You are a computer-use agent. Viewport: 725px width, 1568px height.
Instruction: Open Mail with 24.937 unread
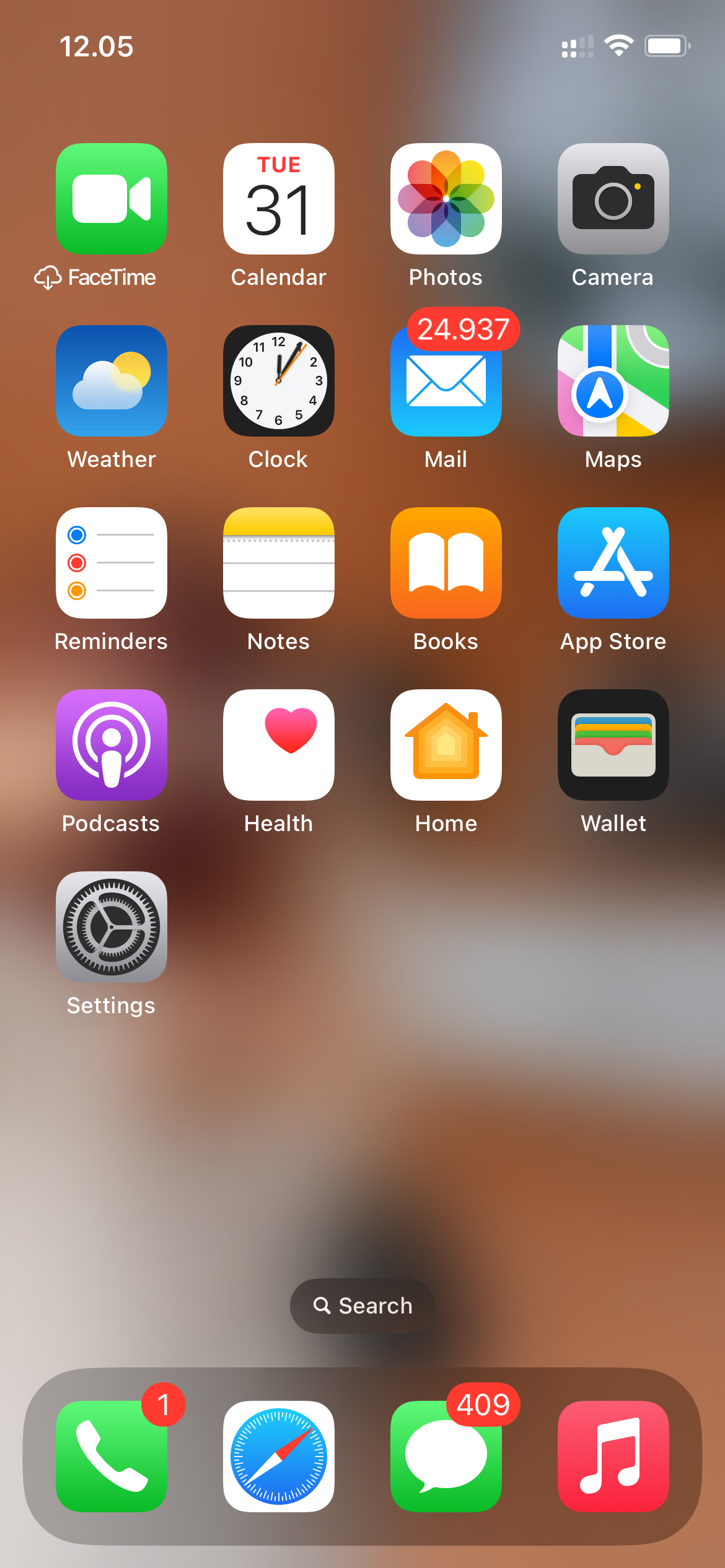pyautogui.click(x=446, y=381)
